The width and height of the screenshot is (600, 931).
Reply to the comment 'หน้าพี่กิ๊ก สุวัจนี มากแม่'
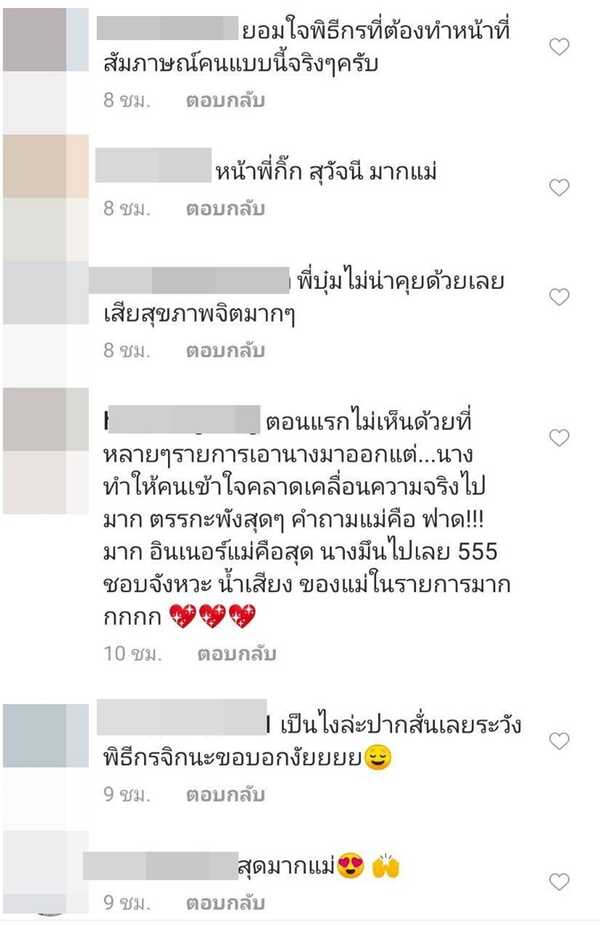click(225, 209)
